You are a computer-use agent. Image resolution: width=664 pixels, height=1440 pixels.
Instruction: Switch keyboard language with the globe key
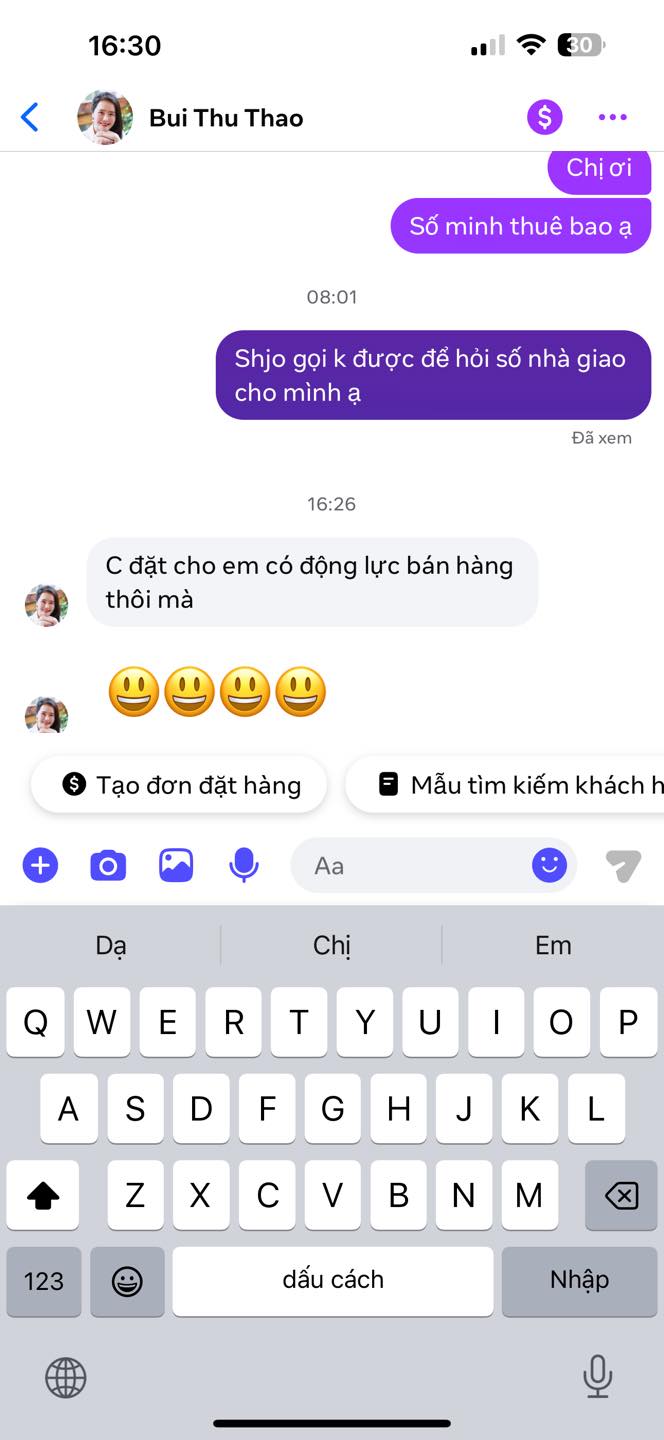click(66, 1379)
